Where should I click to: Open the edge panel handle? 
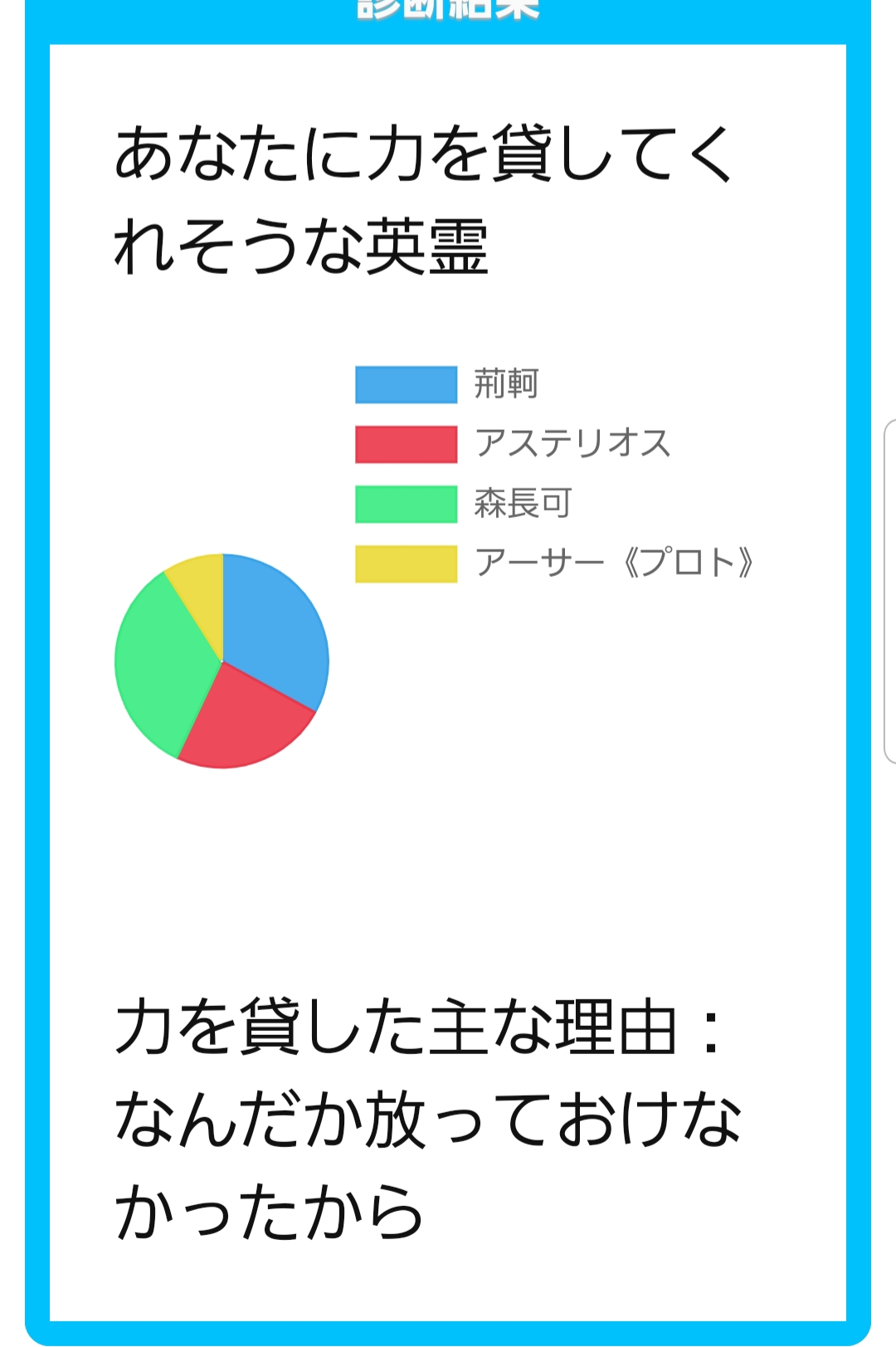tap(889, 591)
